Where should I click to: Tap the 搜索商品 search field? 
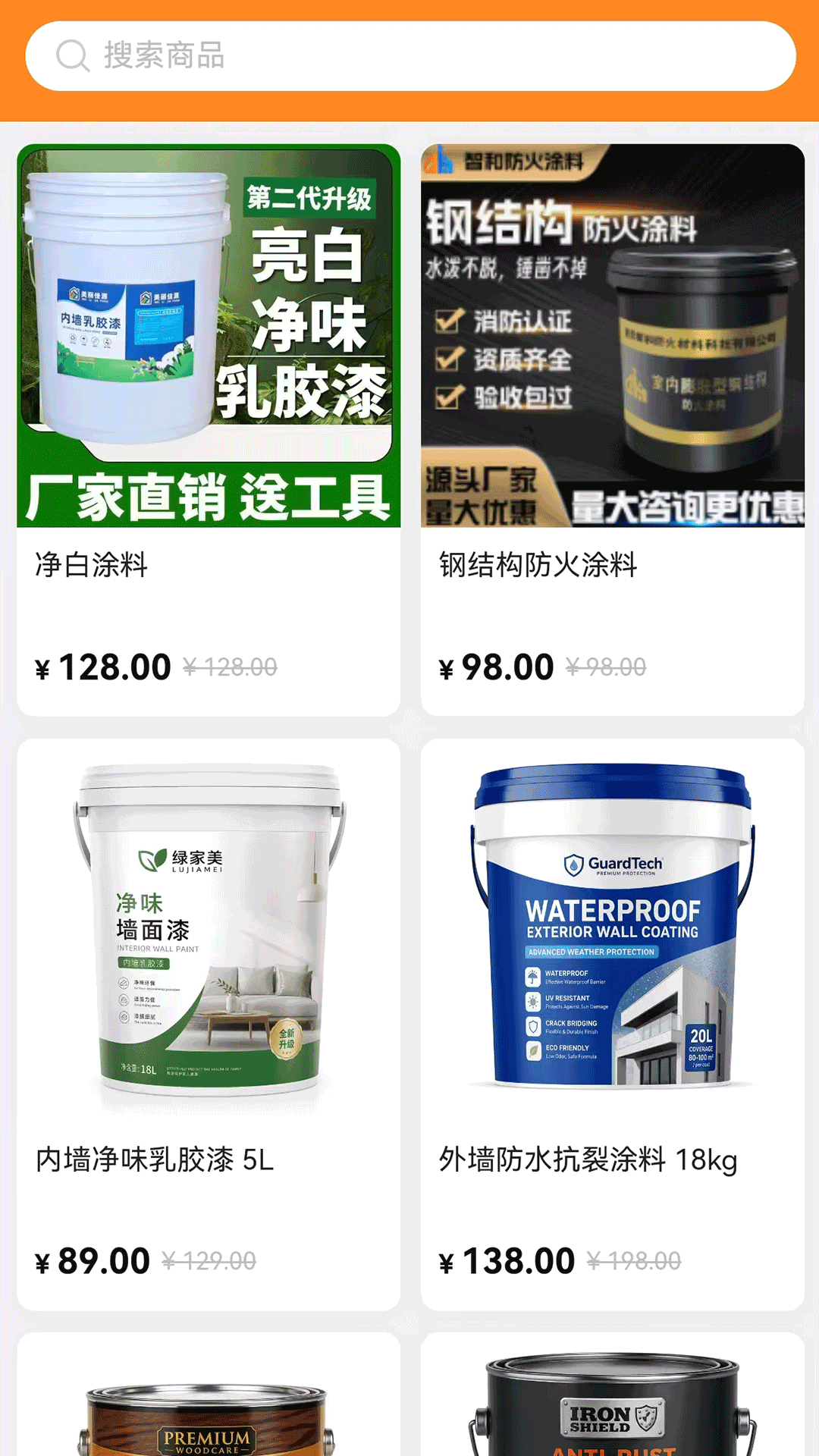(410, 56)
